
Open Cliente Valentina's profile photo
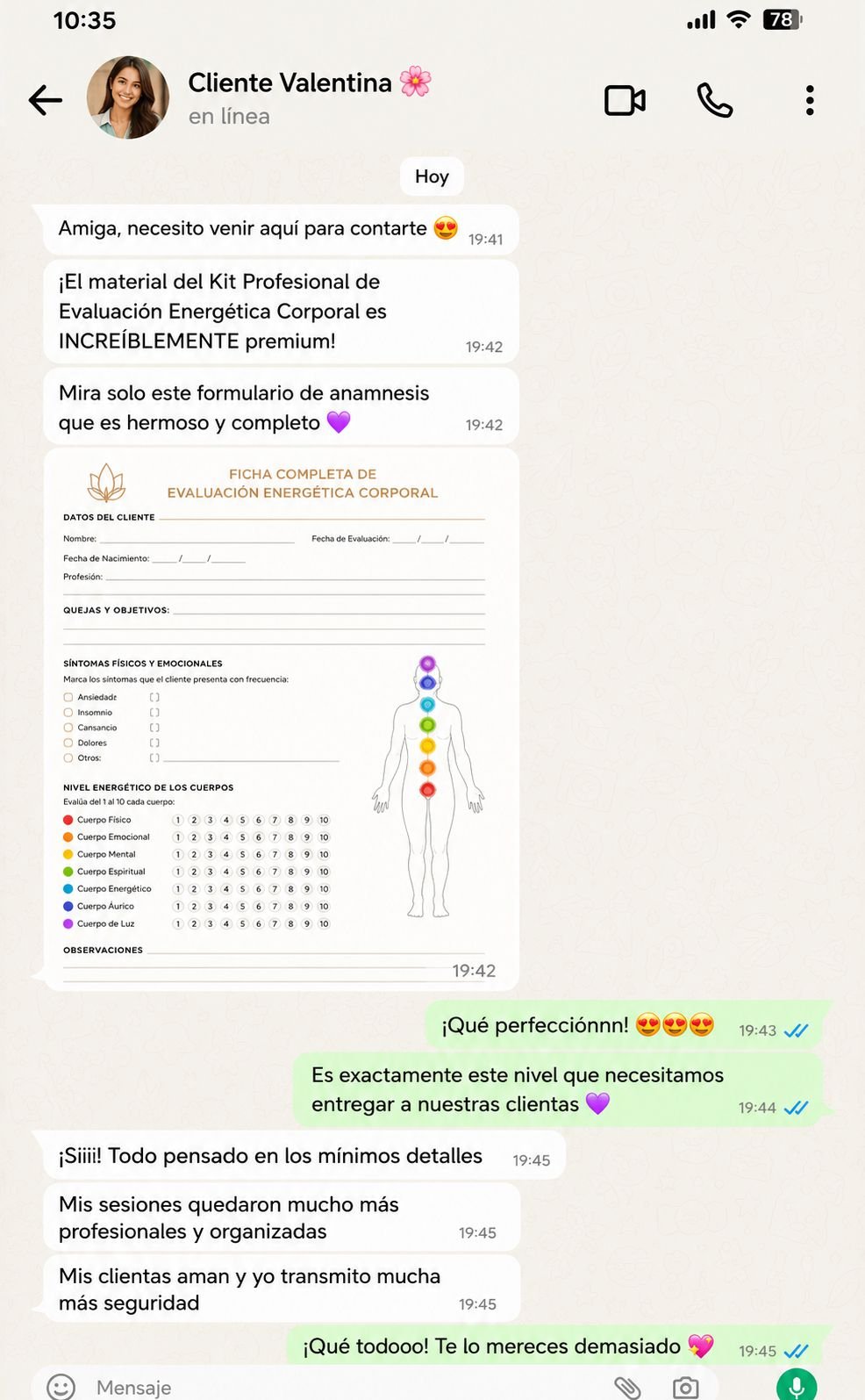tap(128, 97)
